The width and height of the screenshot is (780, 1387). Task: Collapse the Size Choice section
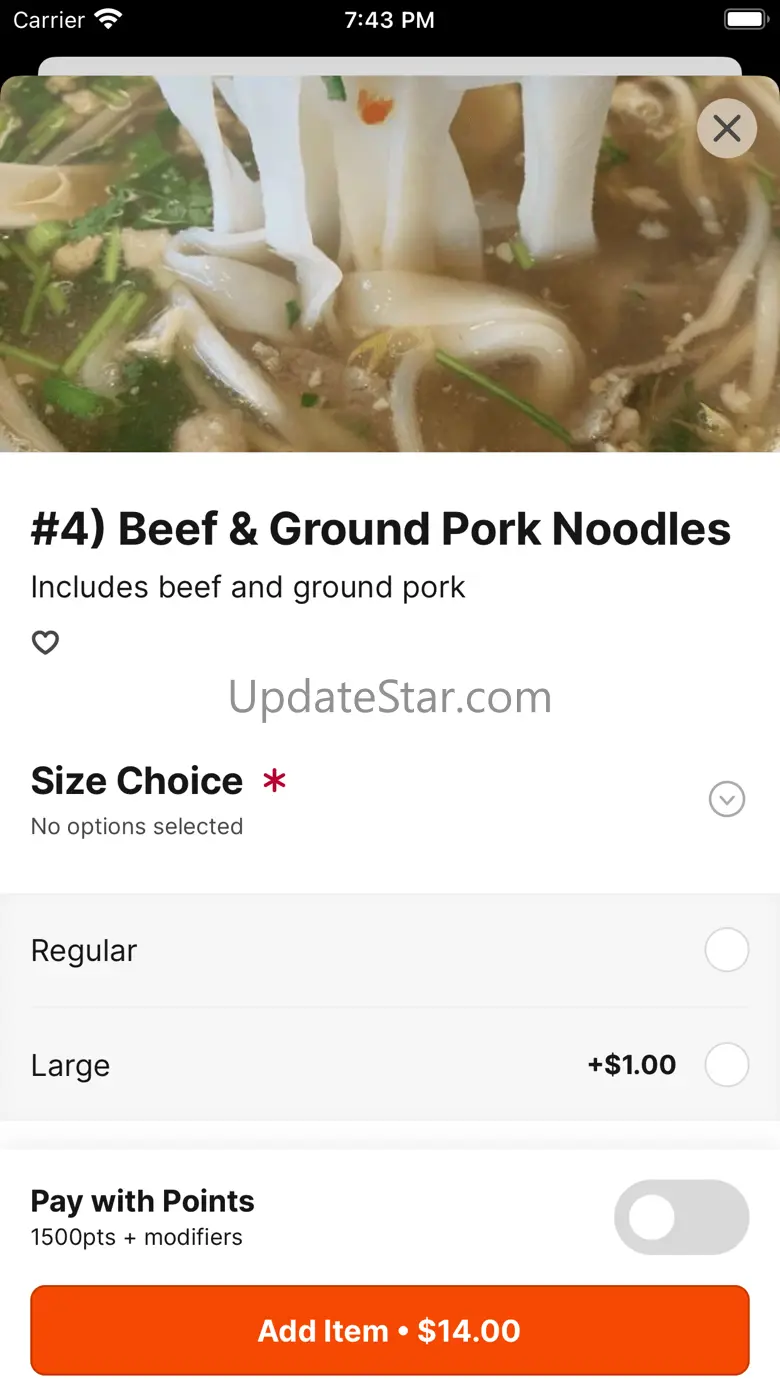(x=727, y=799)
